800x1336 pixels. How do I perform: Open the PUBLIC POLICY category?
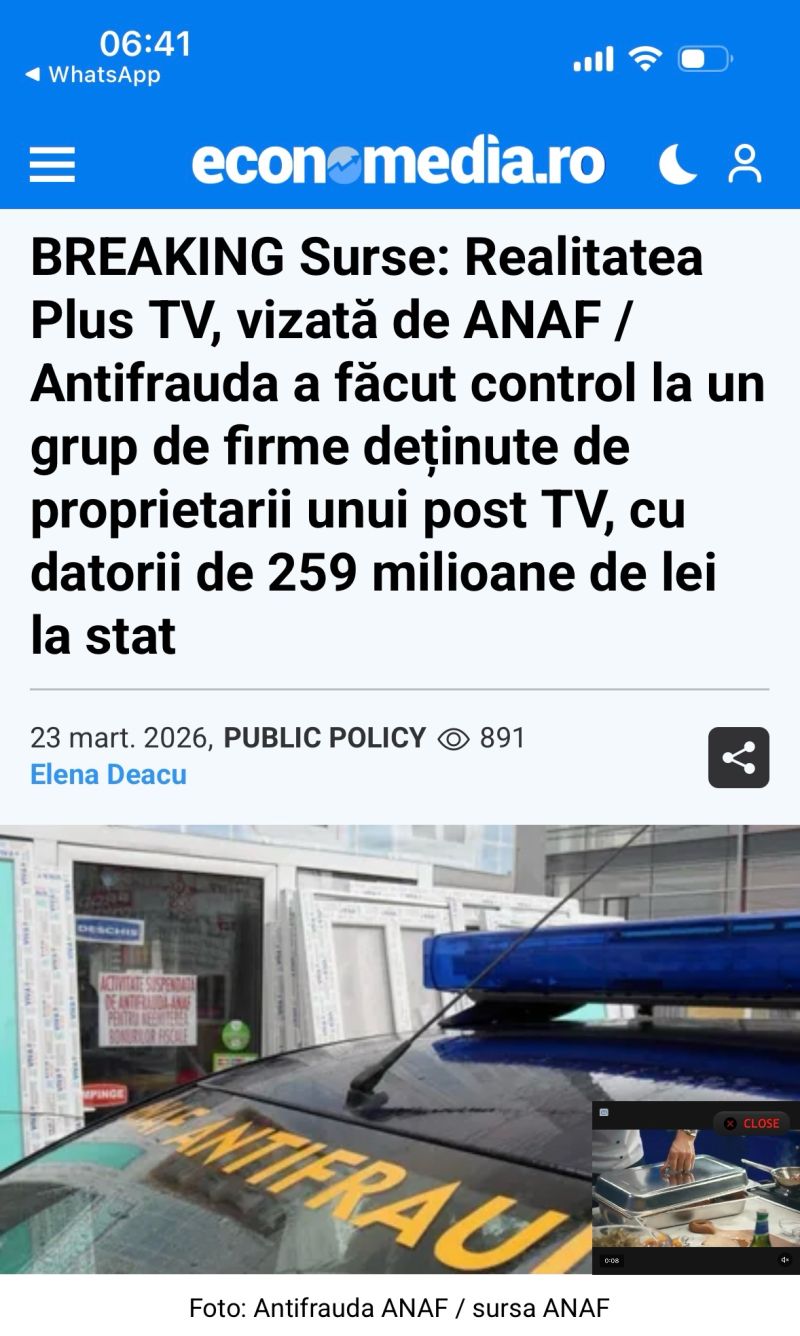tap(324, 738)
